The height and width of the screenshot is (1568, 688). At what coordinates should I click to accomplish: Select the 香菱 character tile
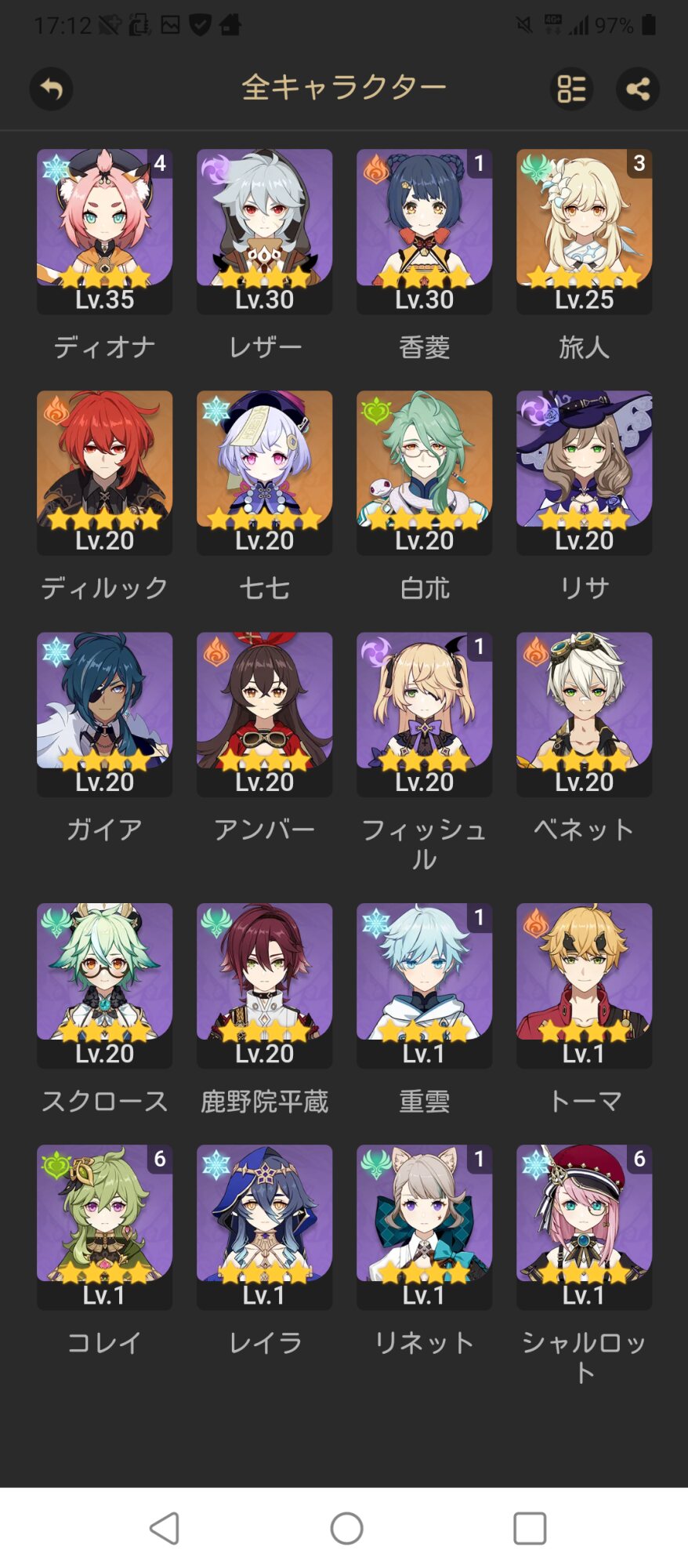click(x=424, y=231)
